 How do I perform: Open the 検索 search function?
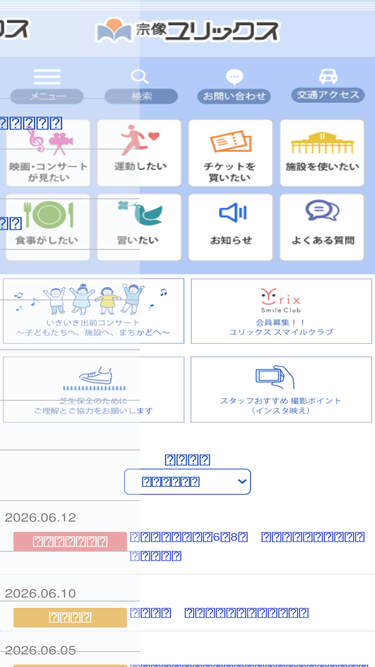(x=141, y=86)
